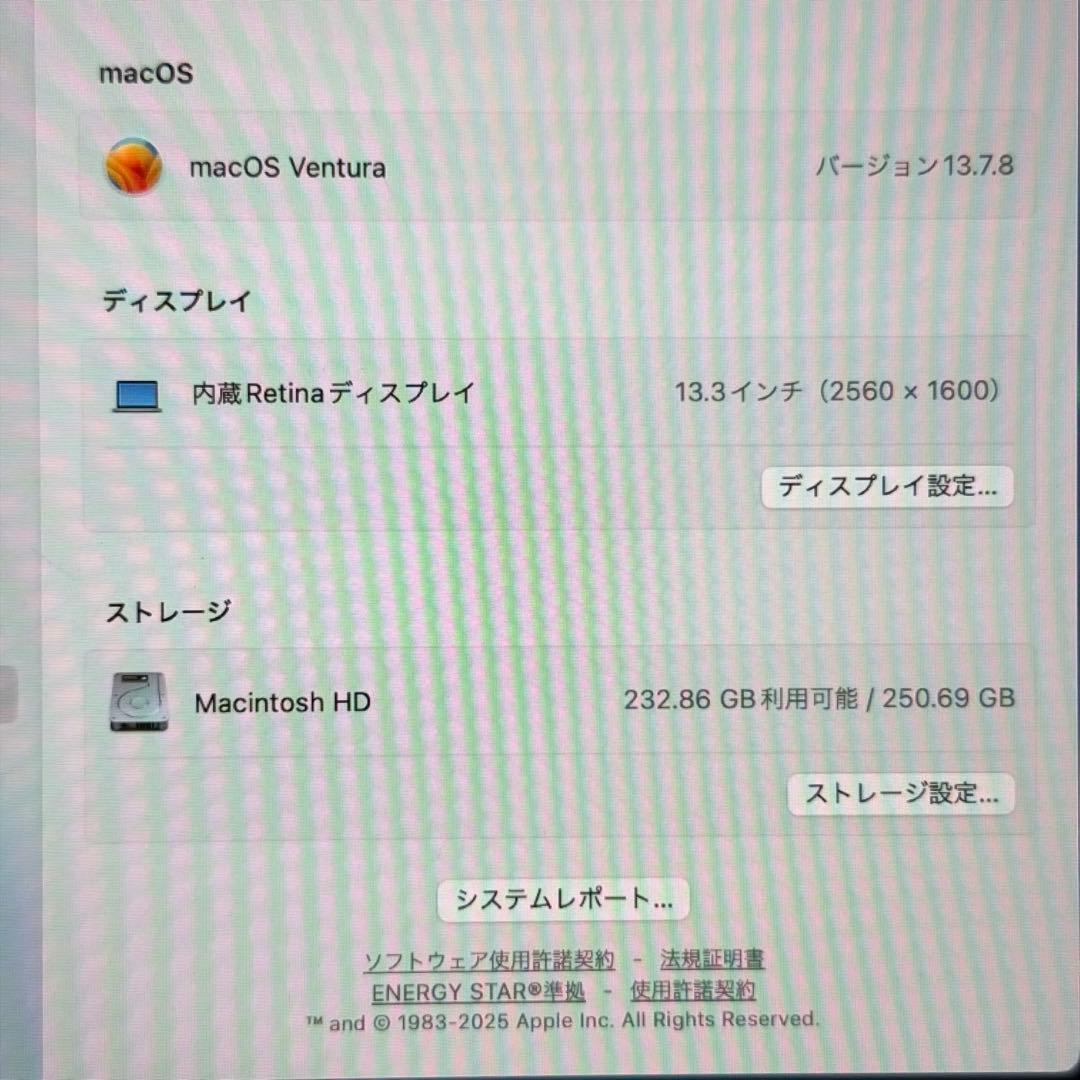Open ソフトウェア使用許諾契約 link
This screenshot has height=1080, width=1080.
pos(489,960)
